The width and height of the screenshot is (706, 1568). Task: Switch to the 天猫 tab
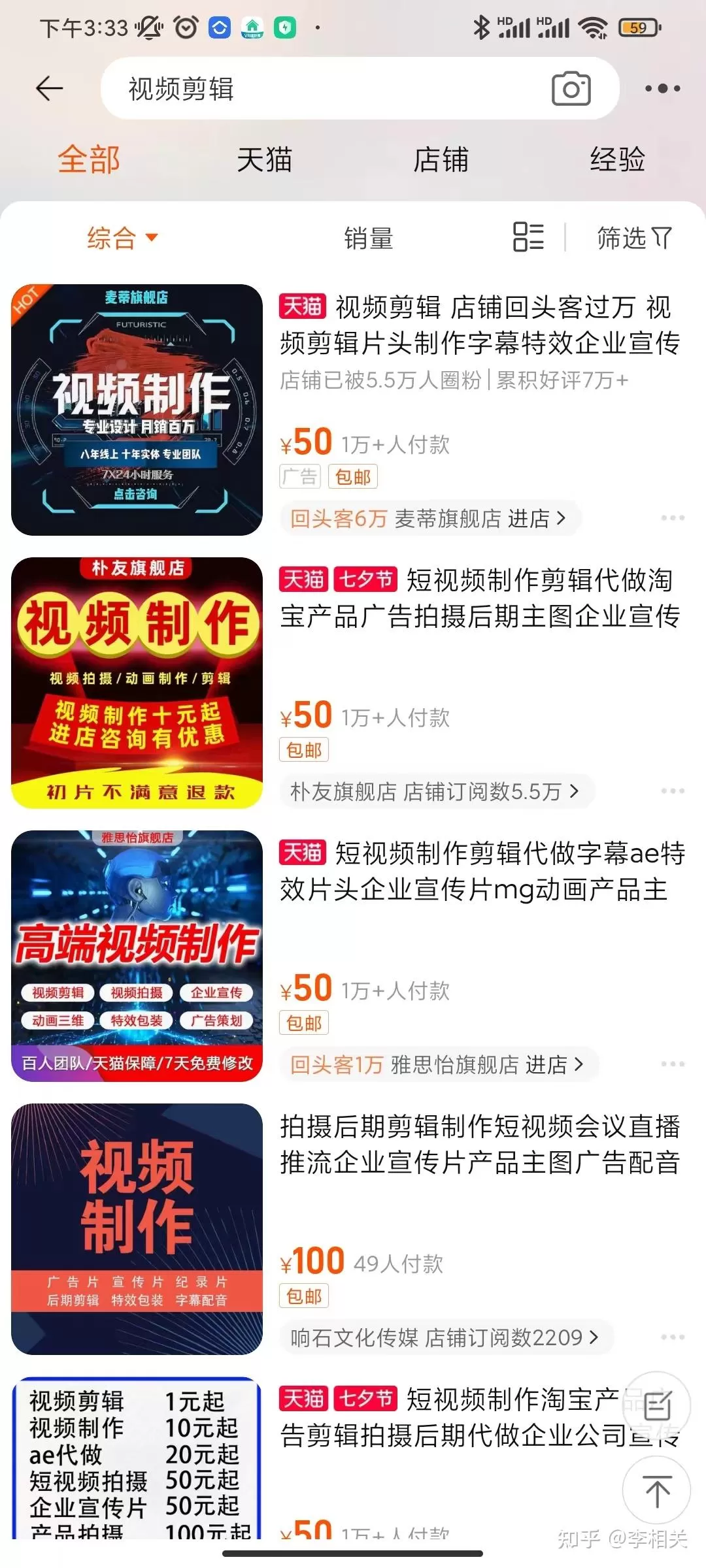tap(265, 159)
